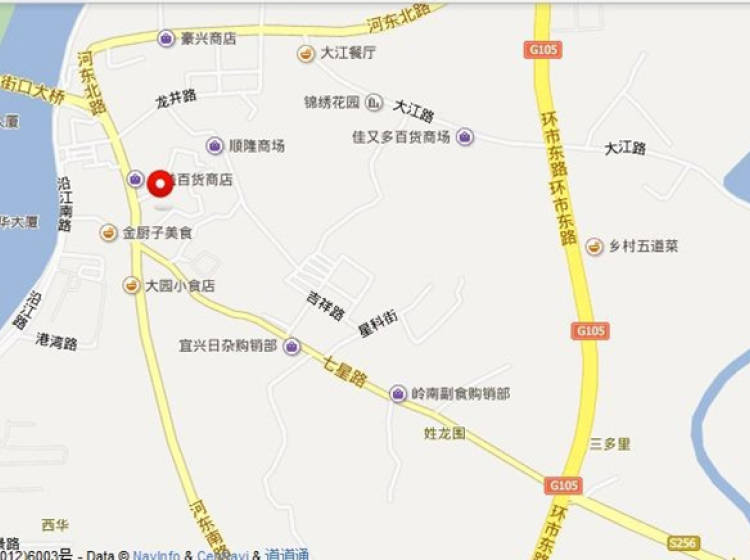The width and height of the screenshot is (750, 560).
Task: Open the 豪兴商店 shop marker
Action: pos(166,39)
